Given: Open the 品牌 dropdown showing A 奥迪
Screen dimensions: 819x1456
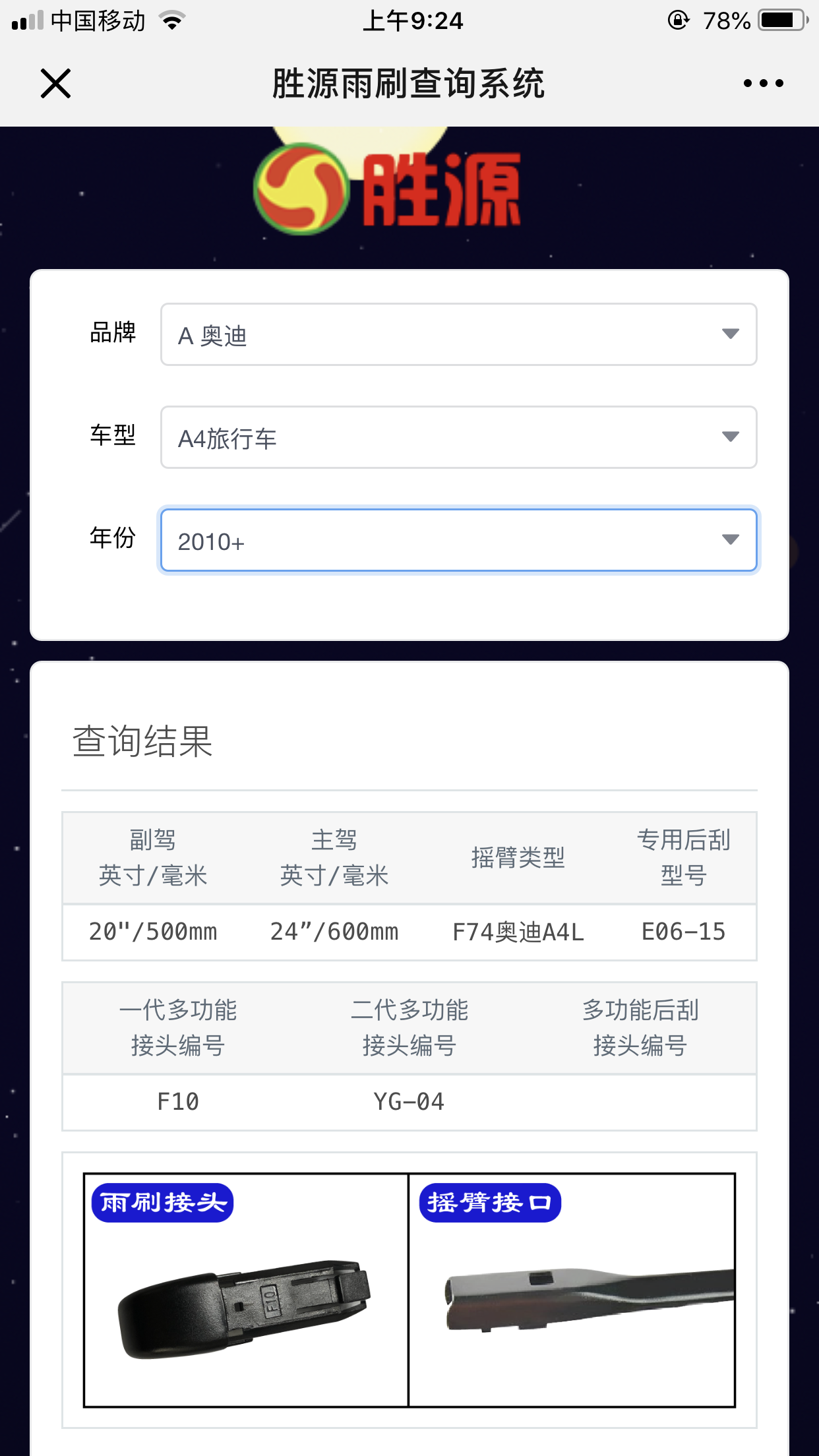Looking at the screenshot, I should pos(458,334).
